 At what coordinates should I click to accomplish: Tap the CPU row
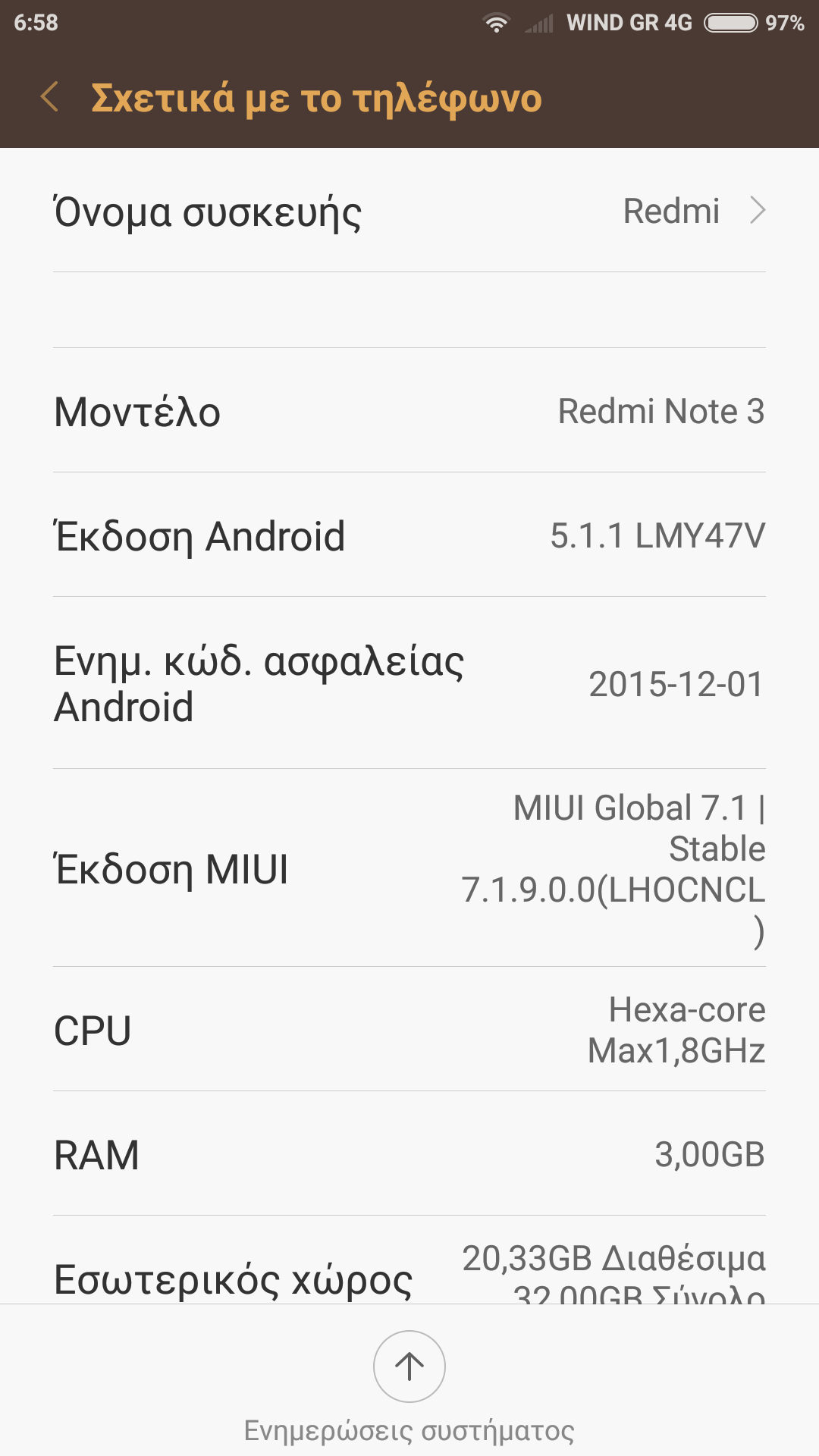[x=409, y=1030]
